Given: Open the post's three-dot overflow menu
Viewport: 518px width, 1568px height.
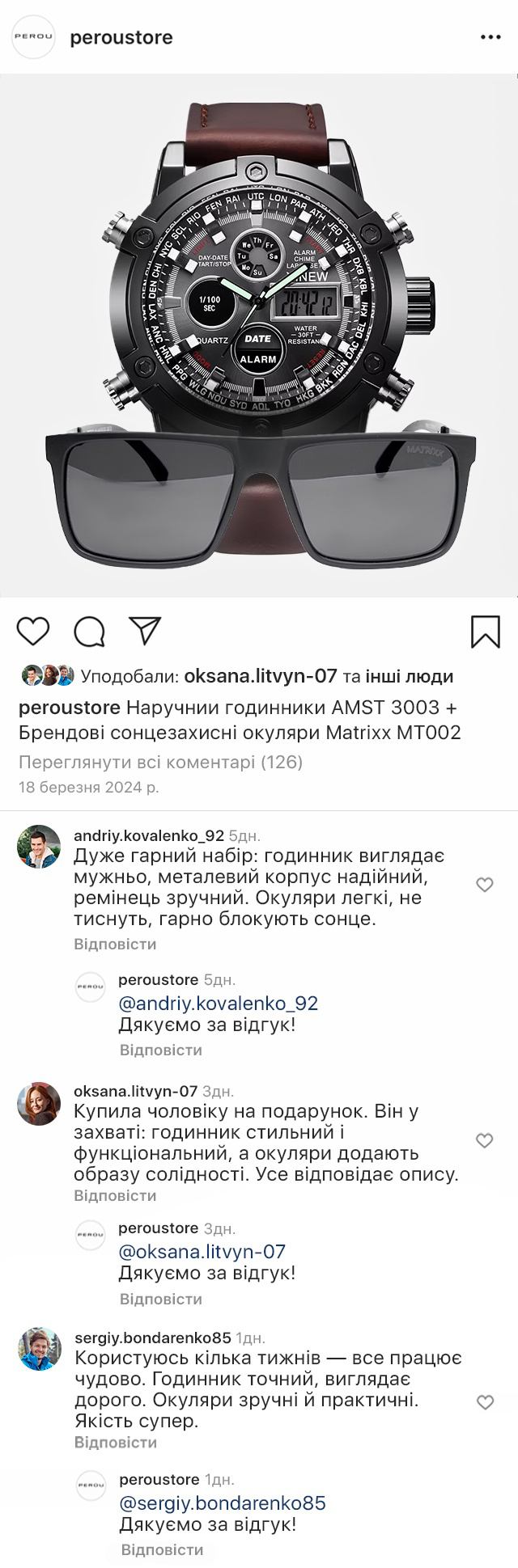Looking at the screenshot, I should (490, 37).
